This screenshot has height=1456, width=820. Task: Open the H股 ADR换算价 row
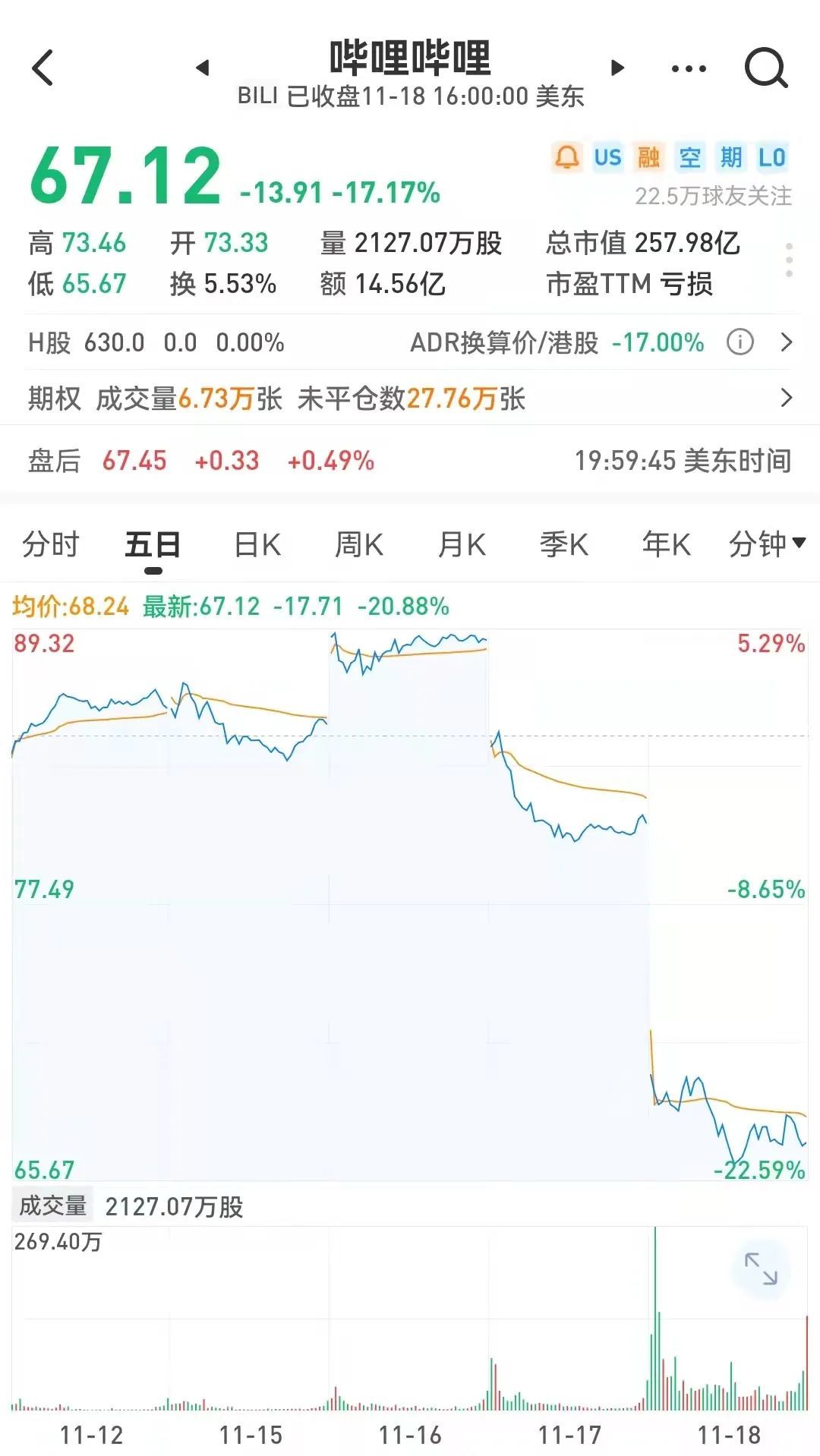point(410,342)
